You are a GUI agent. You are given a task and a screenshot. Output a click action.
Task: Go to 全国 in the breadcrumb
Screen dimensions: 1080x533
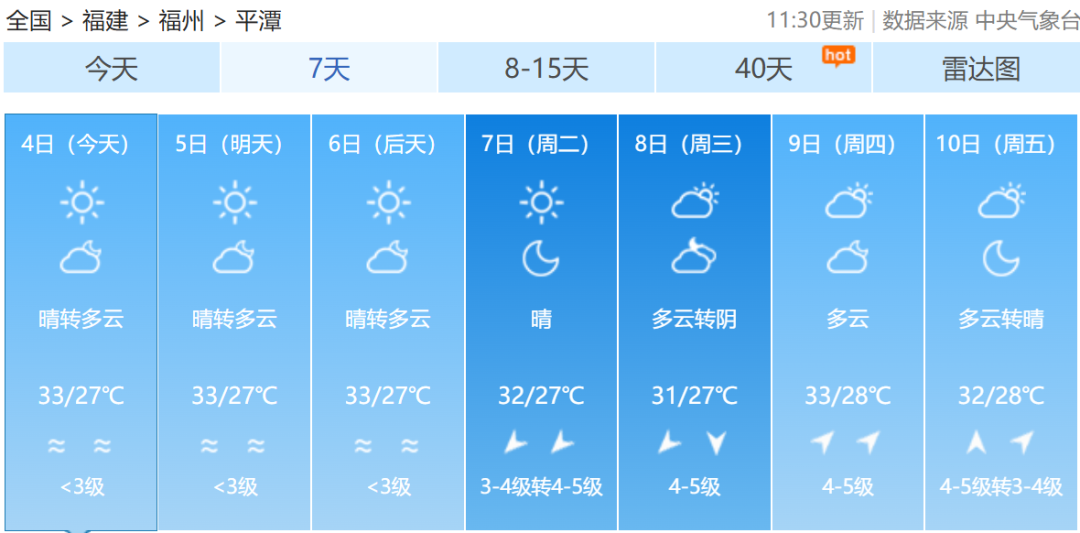click(x=29, y=20)
